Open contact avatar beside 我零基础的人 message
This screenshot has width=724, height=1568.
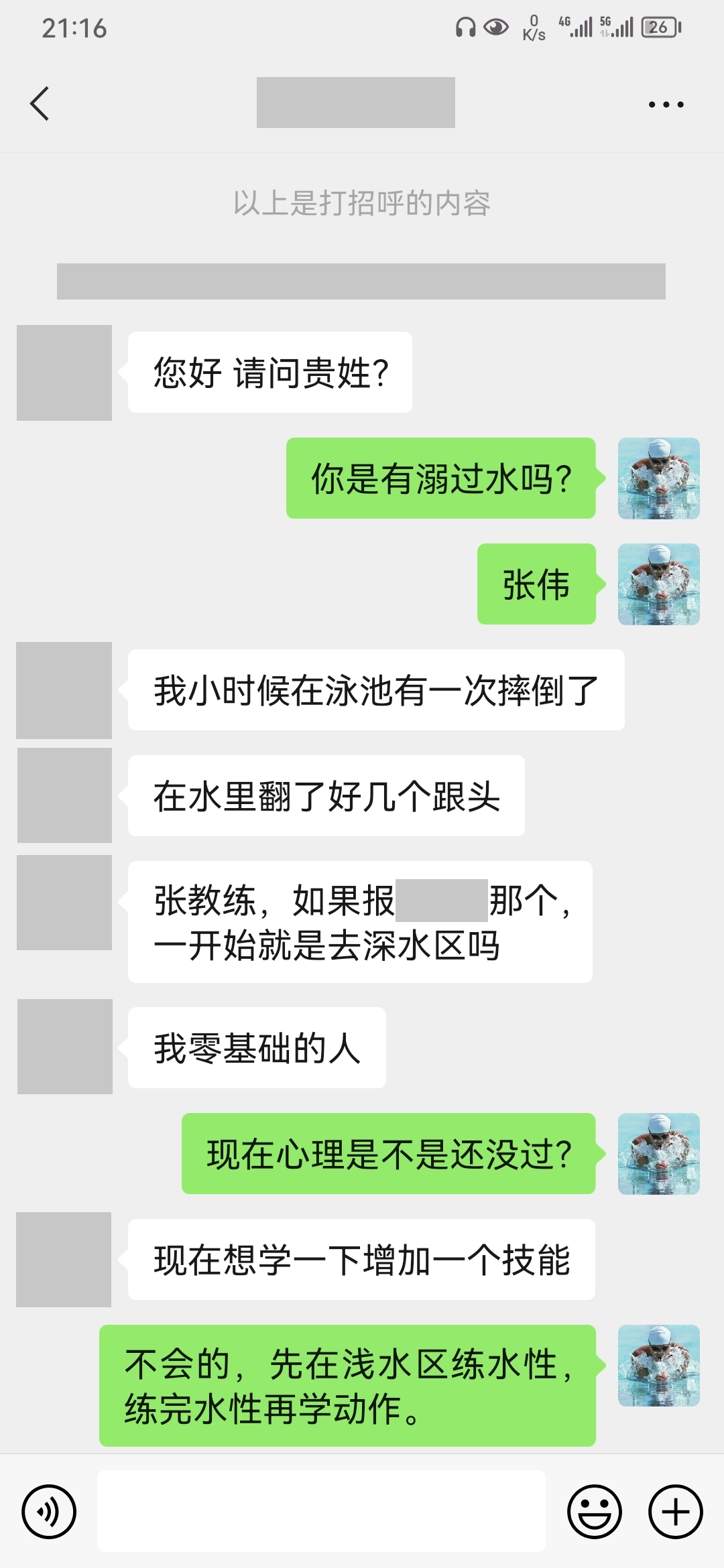pos(65,1047)
